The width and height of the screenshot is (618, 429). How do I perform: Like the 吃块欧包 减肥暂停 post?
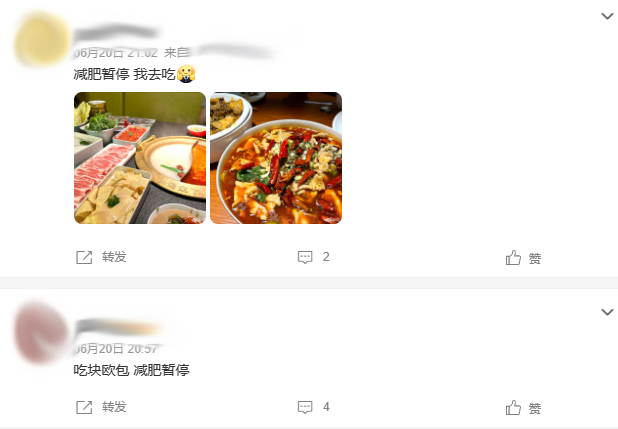(x=523, y=408)
